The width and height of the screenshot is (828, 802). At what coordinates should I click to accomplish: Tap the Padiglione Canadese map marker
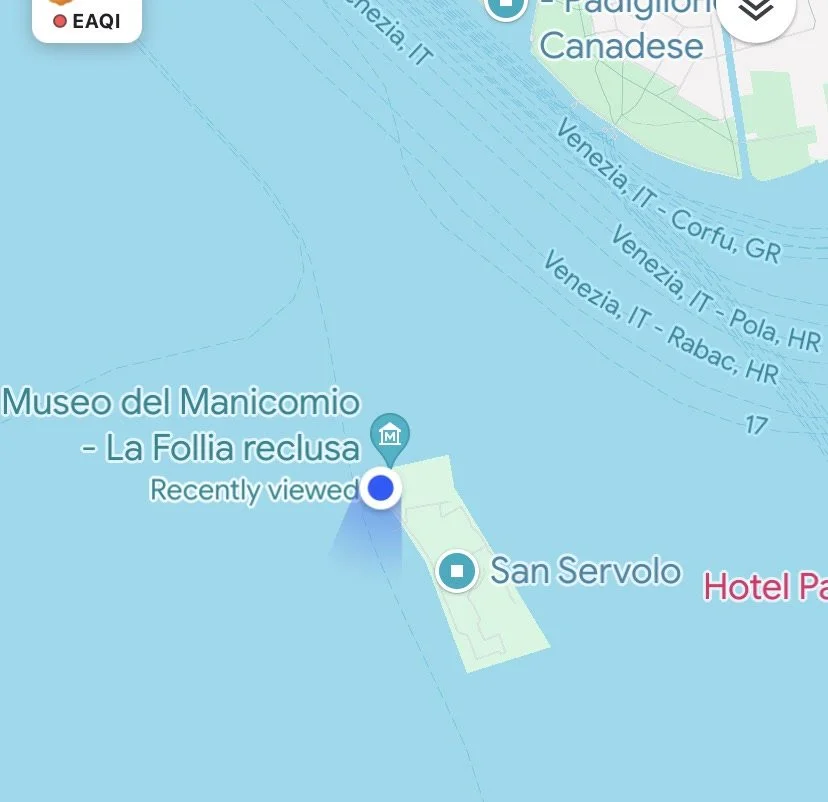click(506, 8)
